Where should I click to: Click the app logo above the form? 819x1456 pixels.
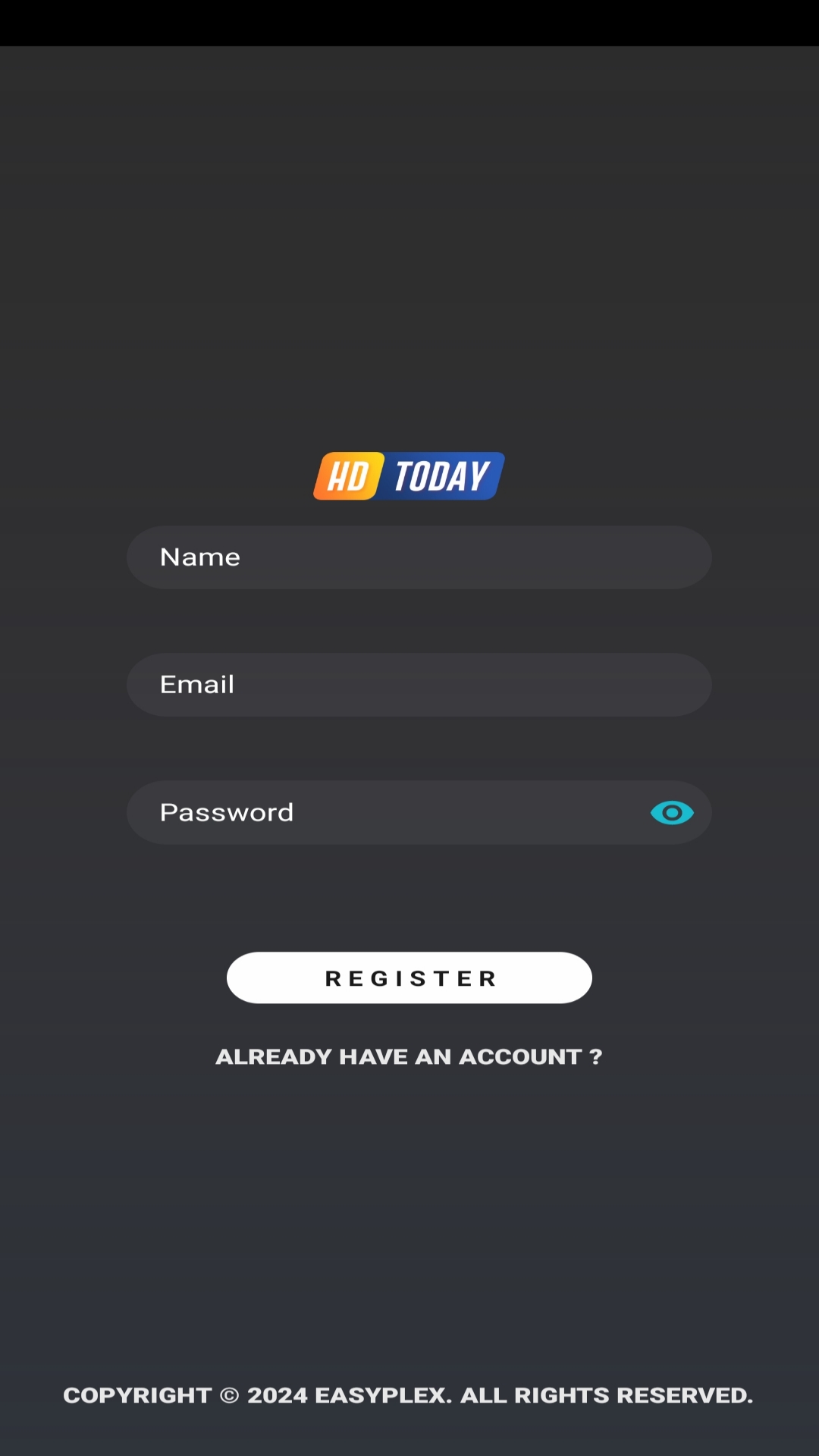click(408, 475)
